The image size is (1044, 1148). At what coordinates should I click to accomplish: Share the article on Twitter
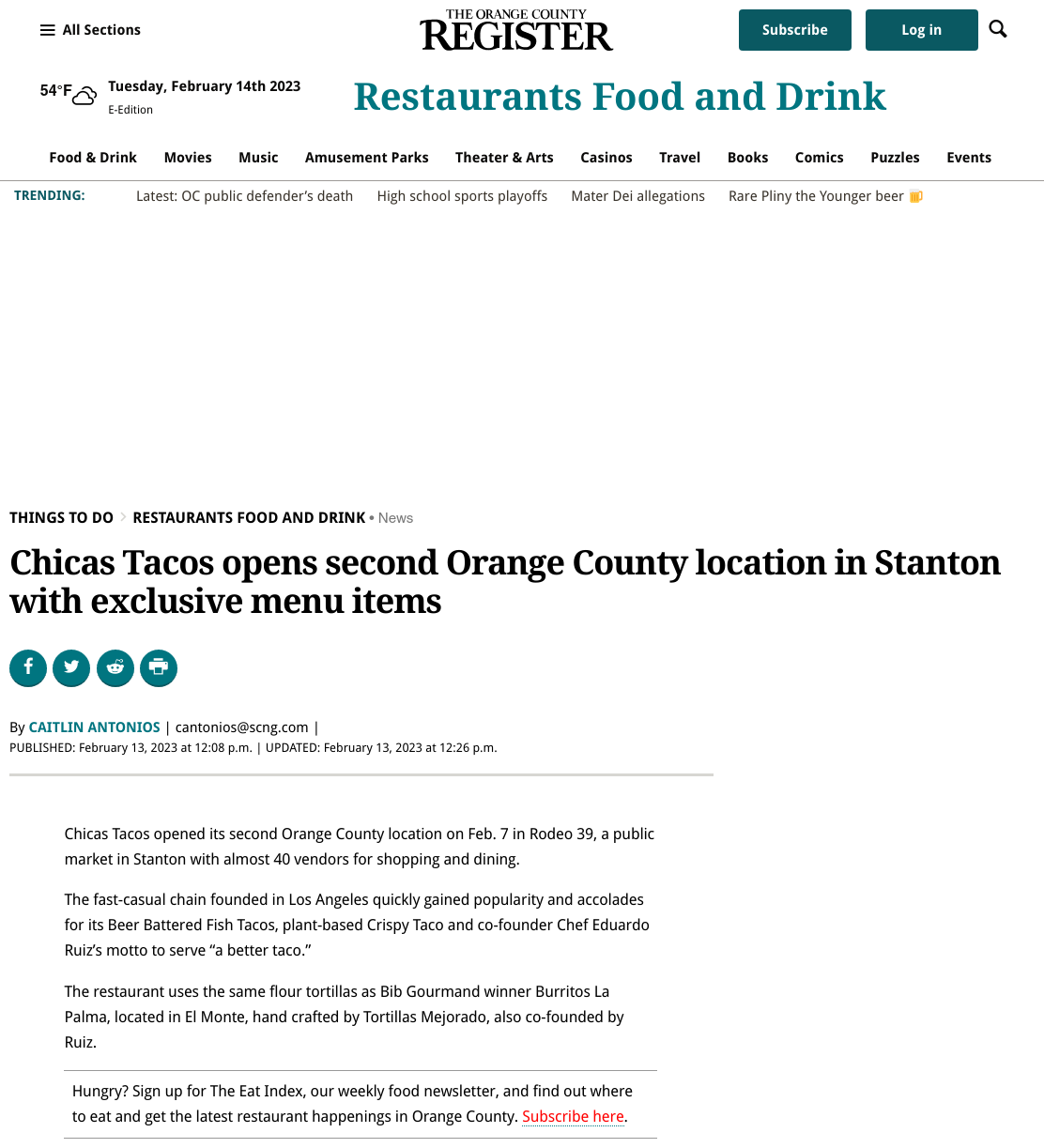coord(71,668)
